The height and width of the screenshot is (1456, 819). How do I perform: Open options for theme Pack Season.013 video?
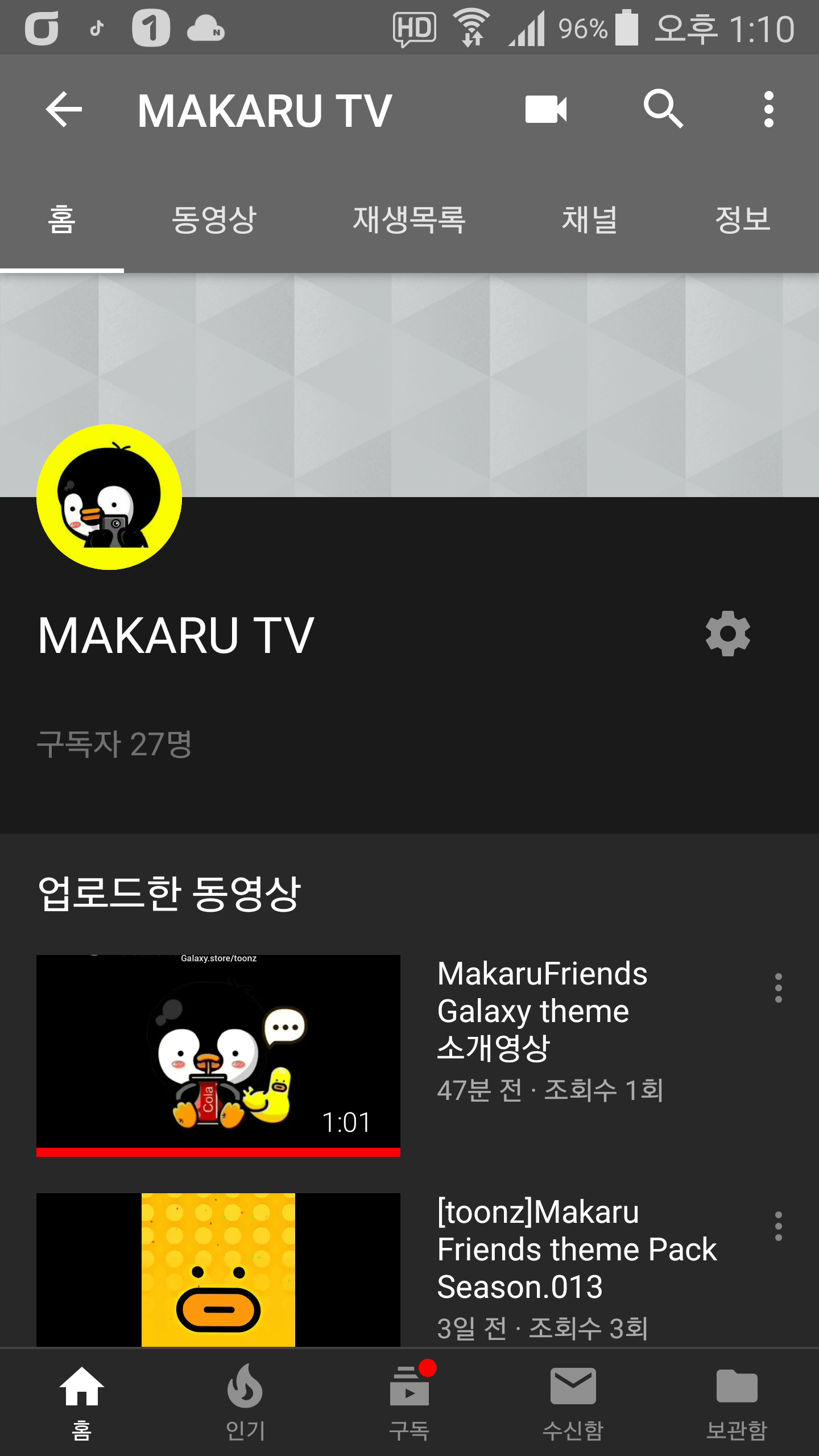(x=778, y=1226)
